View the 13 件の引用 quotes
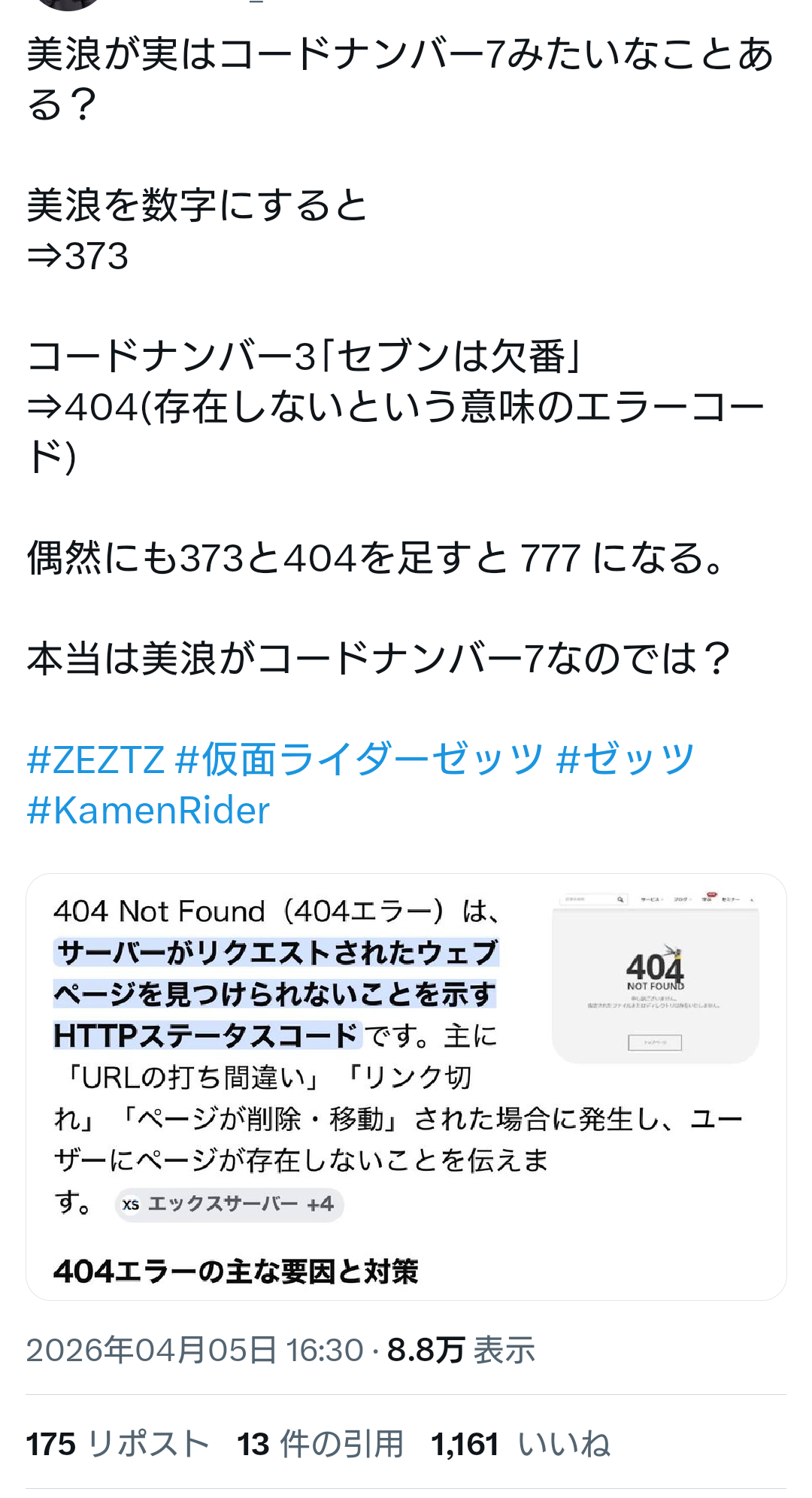Screen dimensions: 812x1498 click(x=320, y=1444)
